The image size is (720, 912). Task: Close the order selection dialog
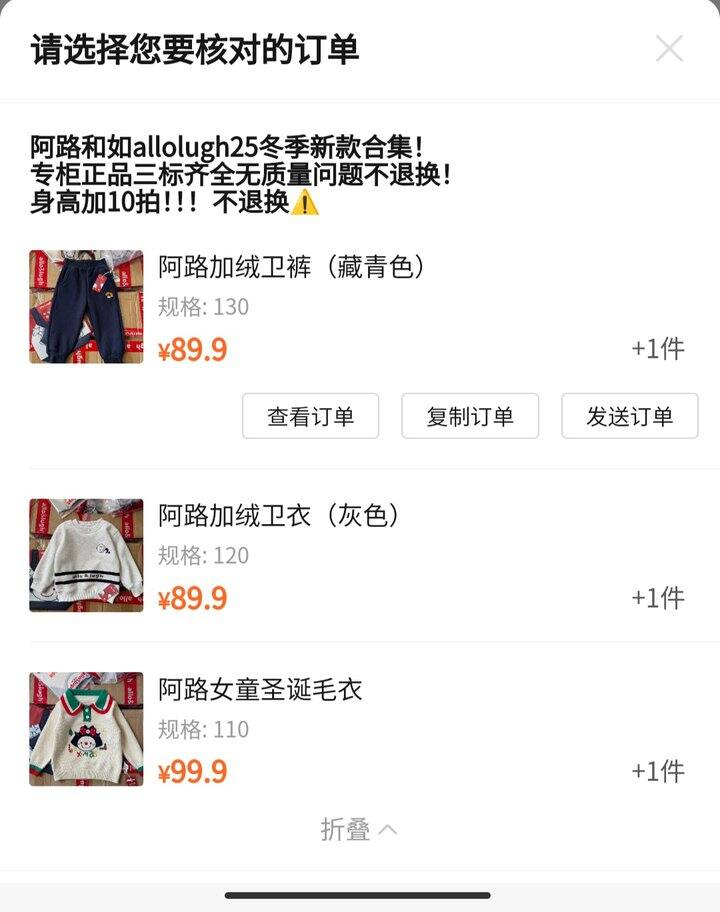(669, 48)
